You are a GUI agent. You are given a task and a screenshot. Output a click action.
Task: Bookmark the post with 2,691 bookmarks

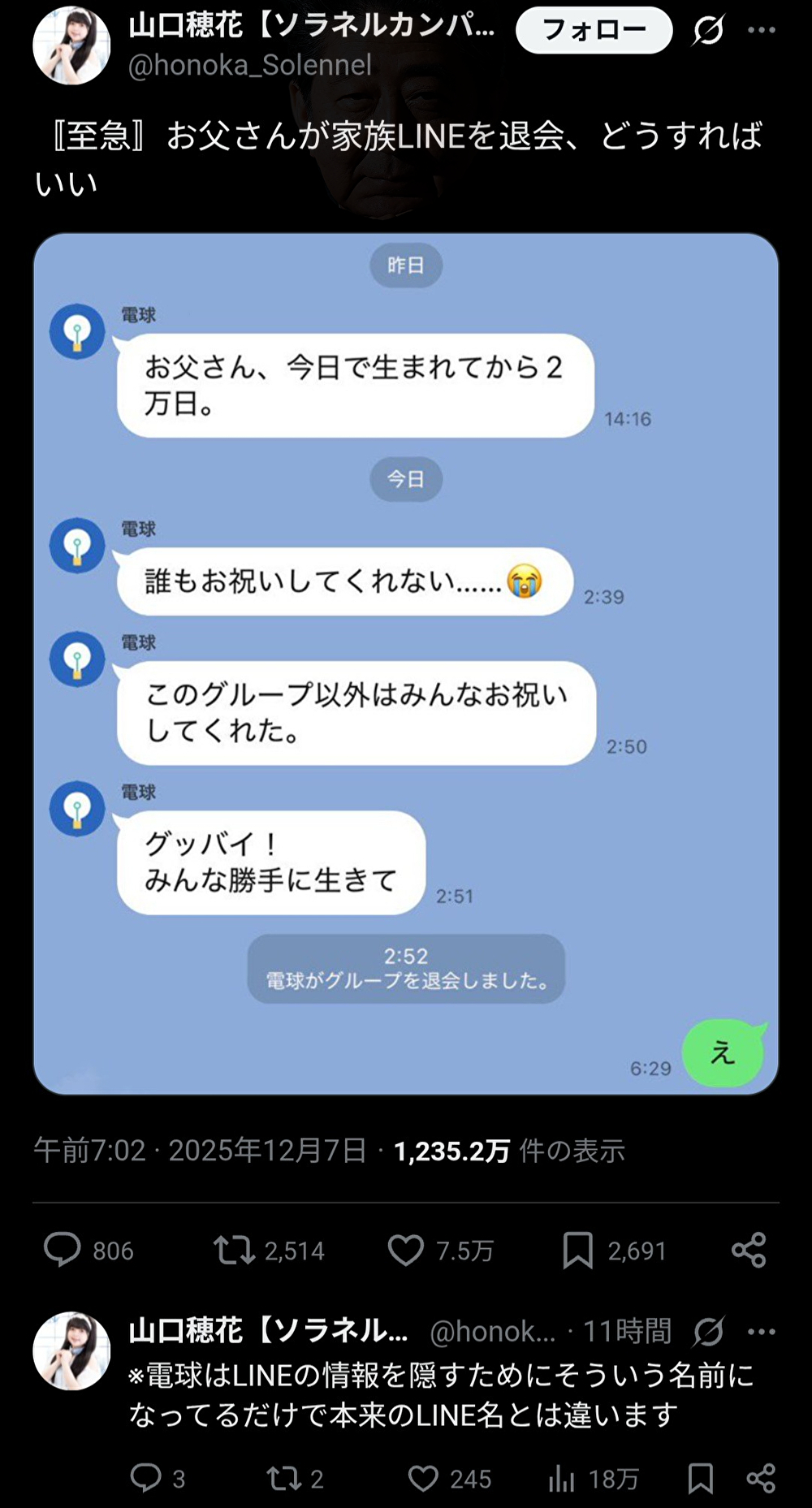[577, 1250]
